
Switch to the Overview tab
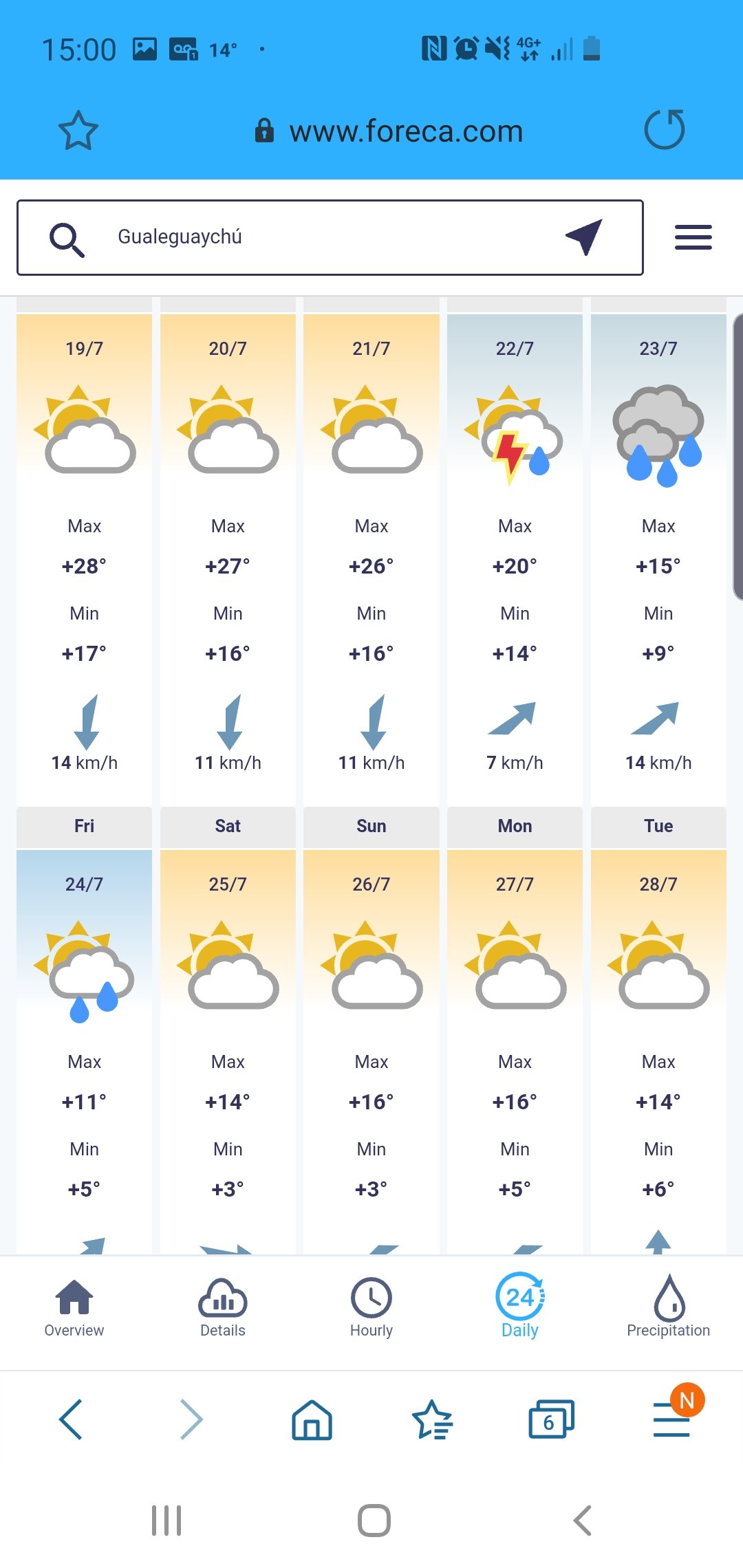coord(74,1308)
